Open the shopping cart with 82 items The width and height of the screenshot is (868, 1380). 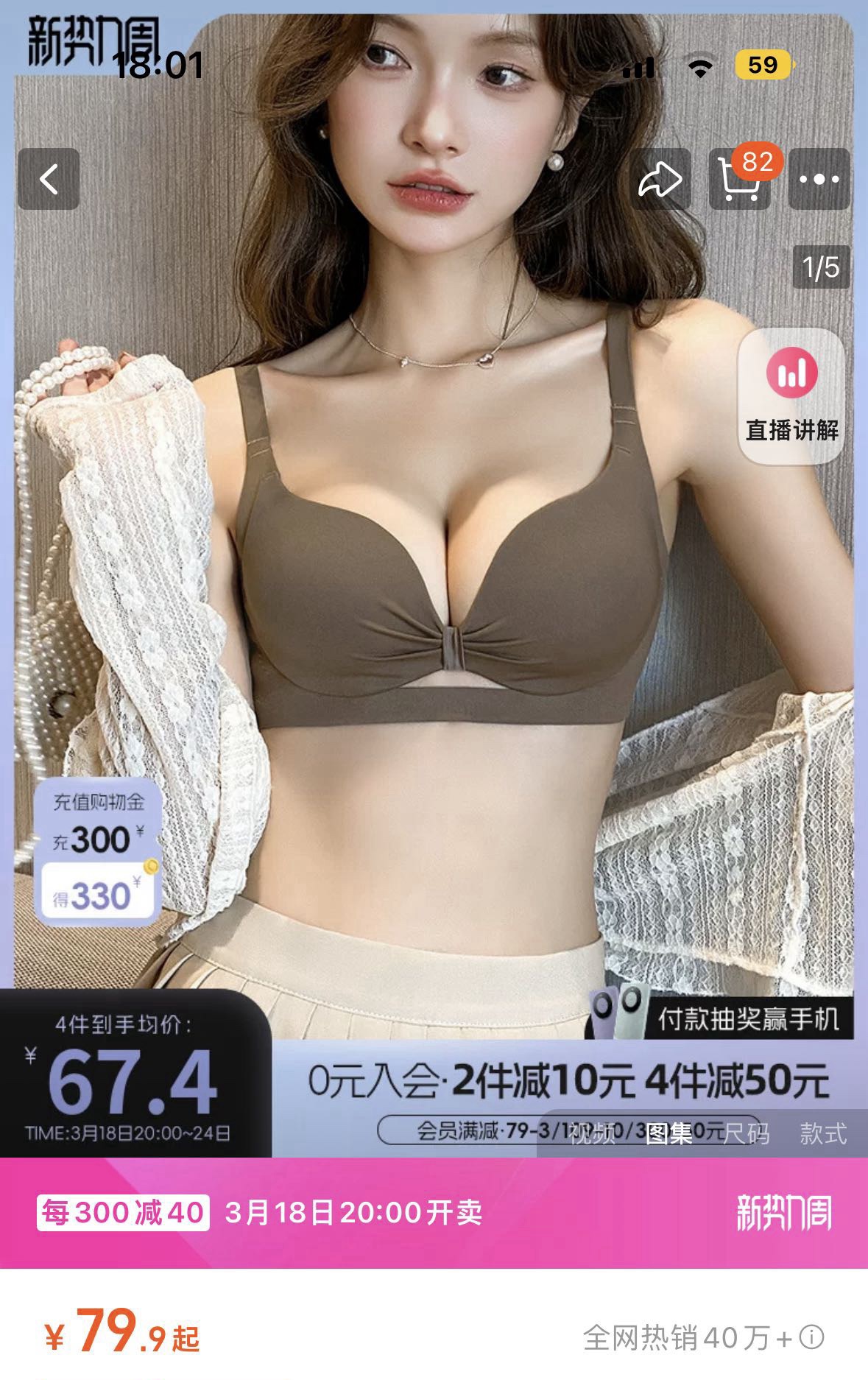739,180
